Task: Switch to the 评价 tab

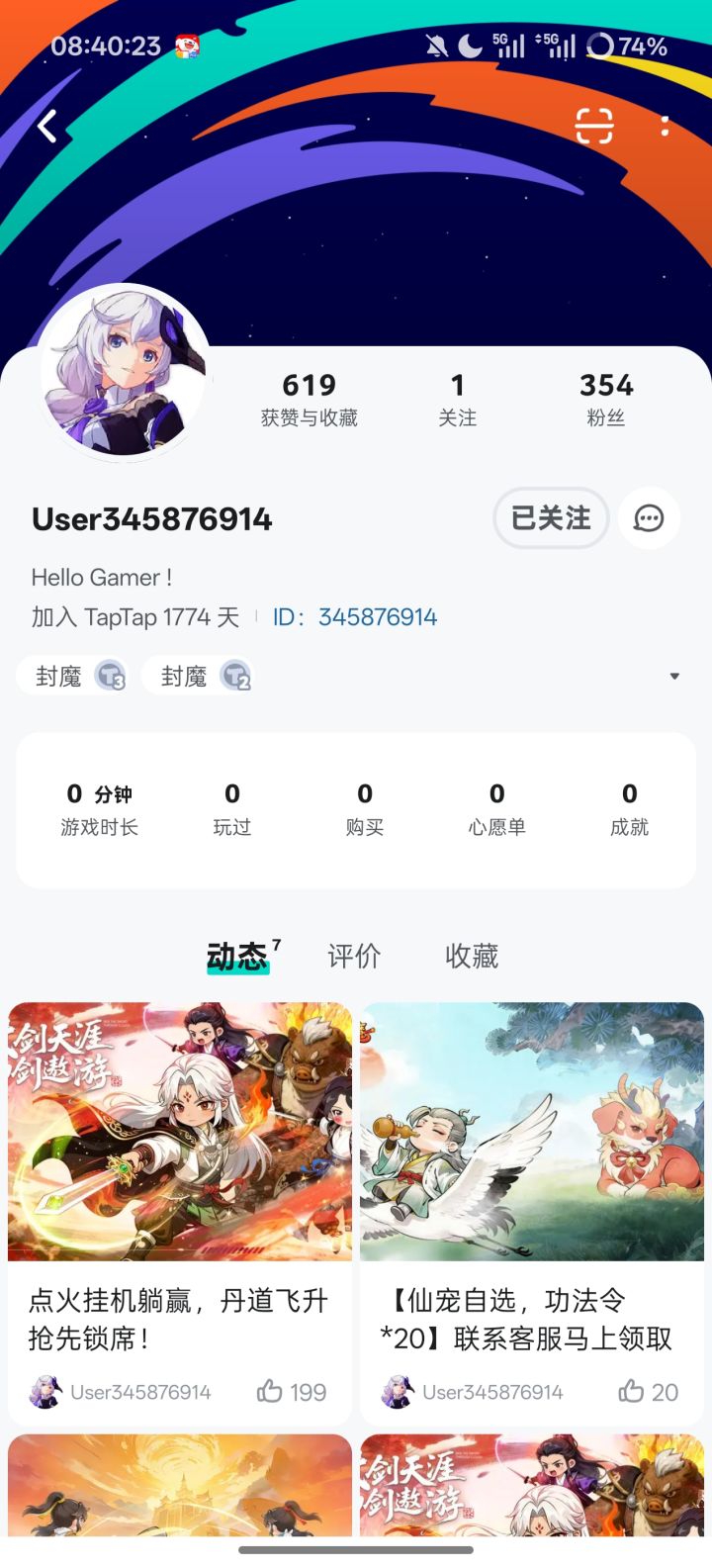Action: tap(353, 955)
